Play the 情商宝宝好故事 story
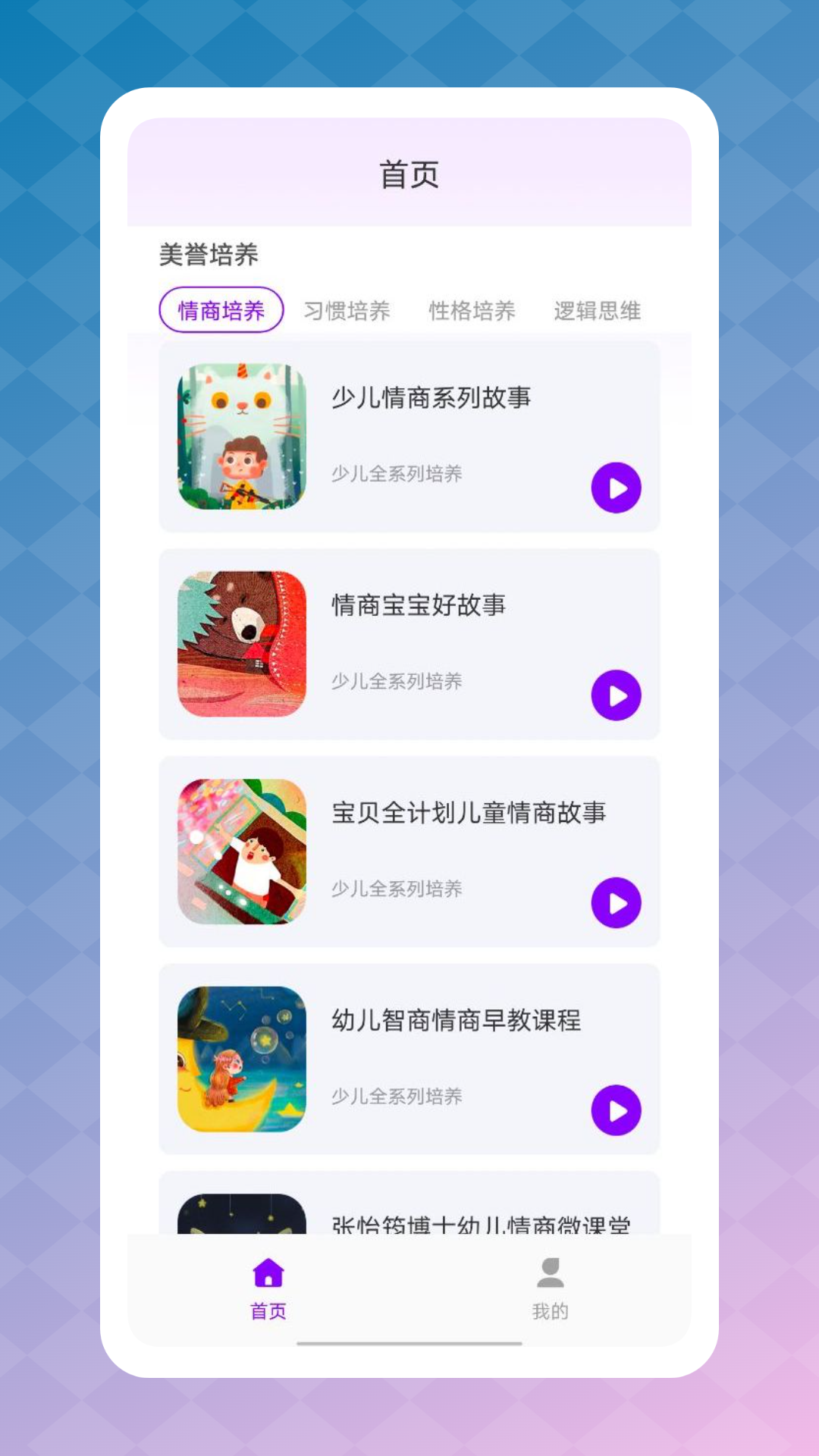 tap(617, 693)
